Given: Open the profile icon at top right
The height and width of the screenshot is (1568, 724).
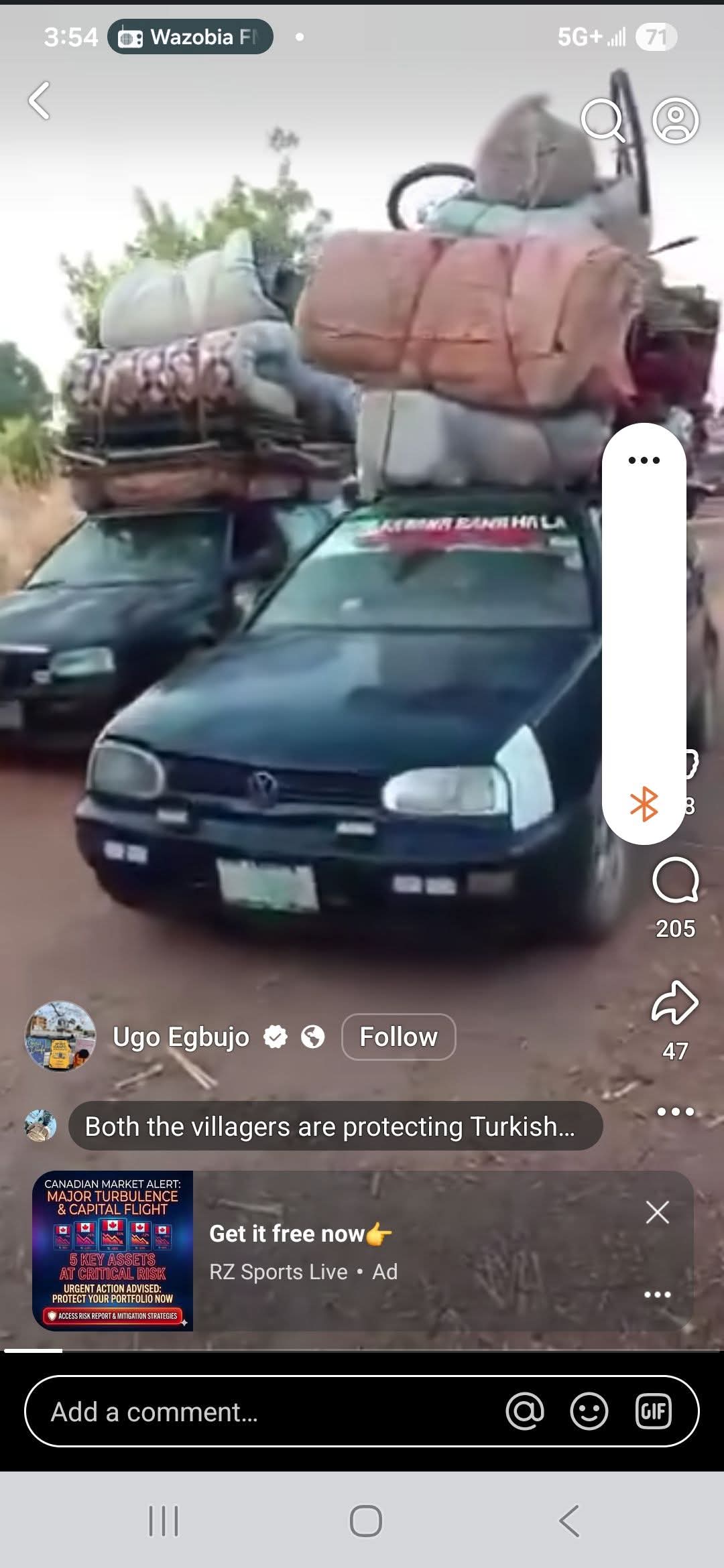Looking at the screenshot, I should 676,121.
